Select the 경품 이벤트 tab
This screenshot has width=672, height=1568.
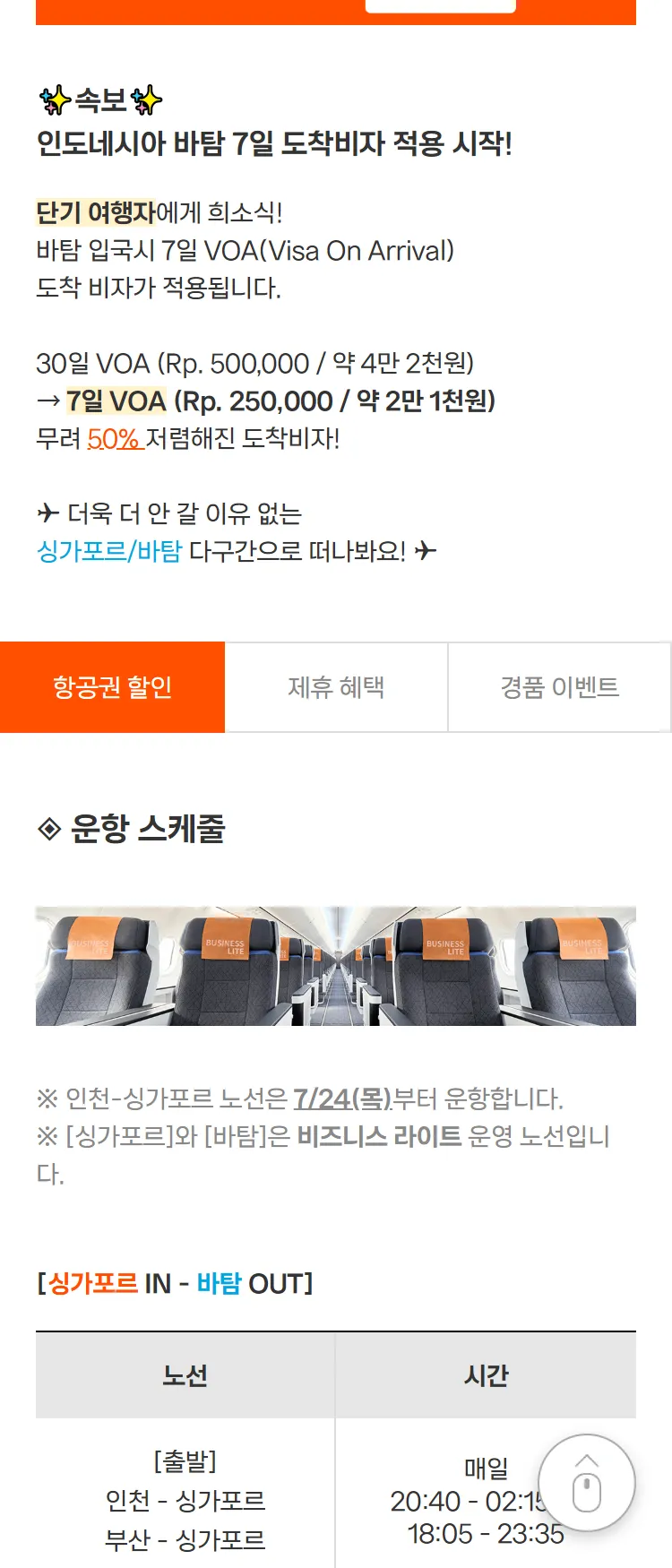click(559, 687)
